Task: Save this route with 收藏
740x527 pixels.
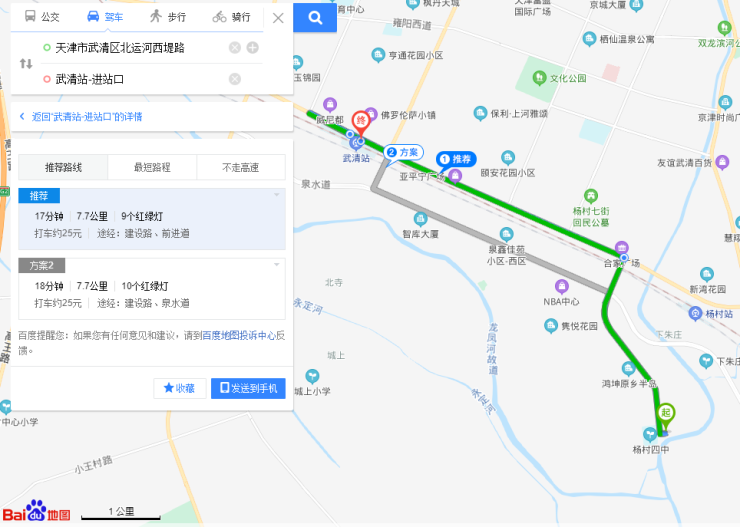Action: tap(179, 388)
